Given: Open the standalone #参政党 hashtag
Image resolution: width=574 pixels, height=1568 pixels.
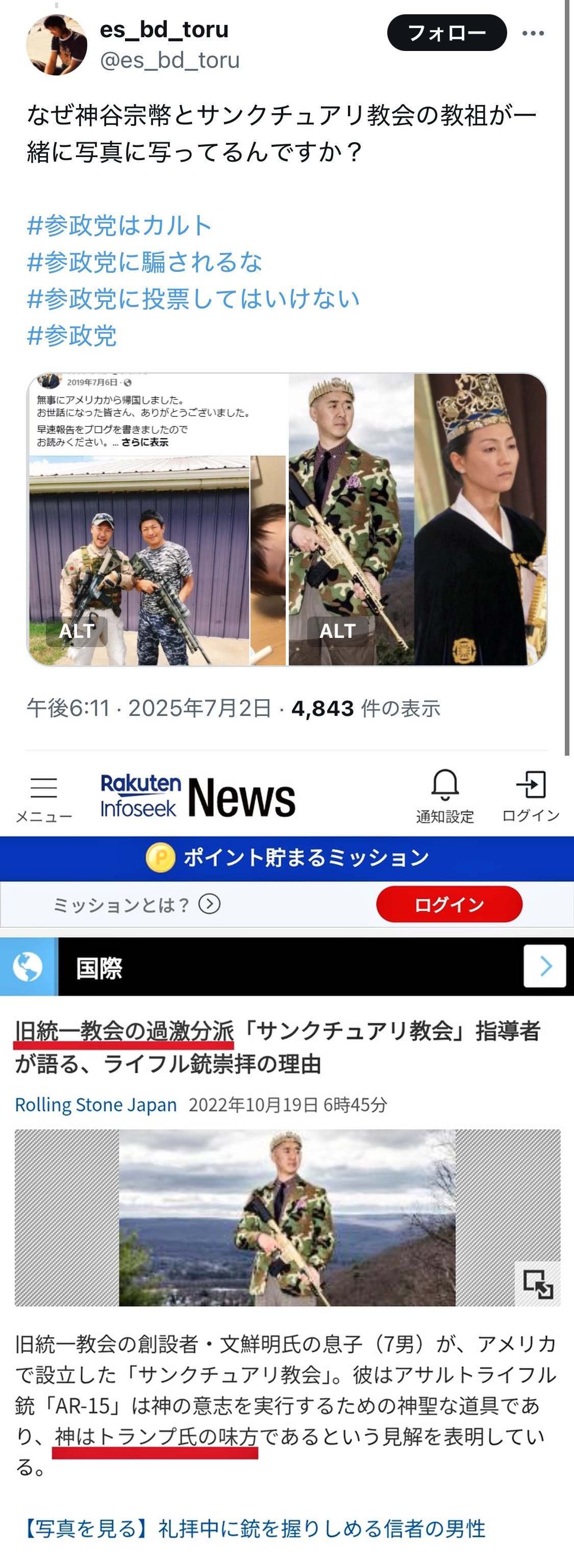Looking at the screenshot, I should 71,336.
